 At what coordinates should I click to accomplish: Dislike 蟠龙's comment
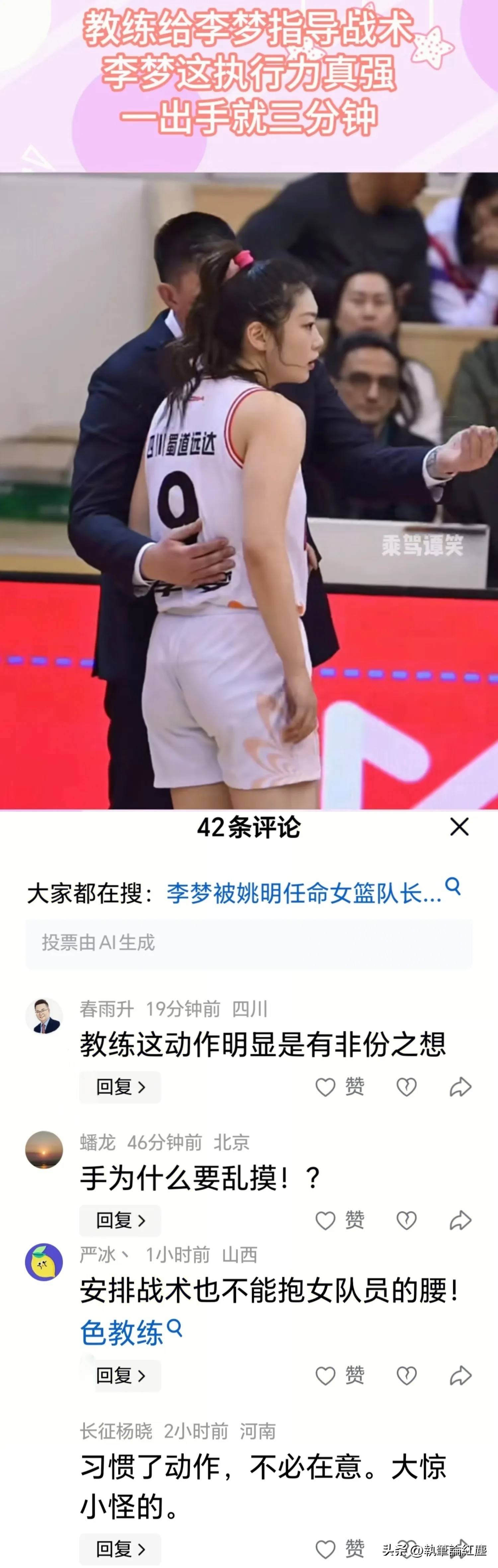tap(406, 1221)
